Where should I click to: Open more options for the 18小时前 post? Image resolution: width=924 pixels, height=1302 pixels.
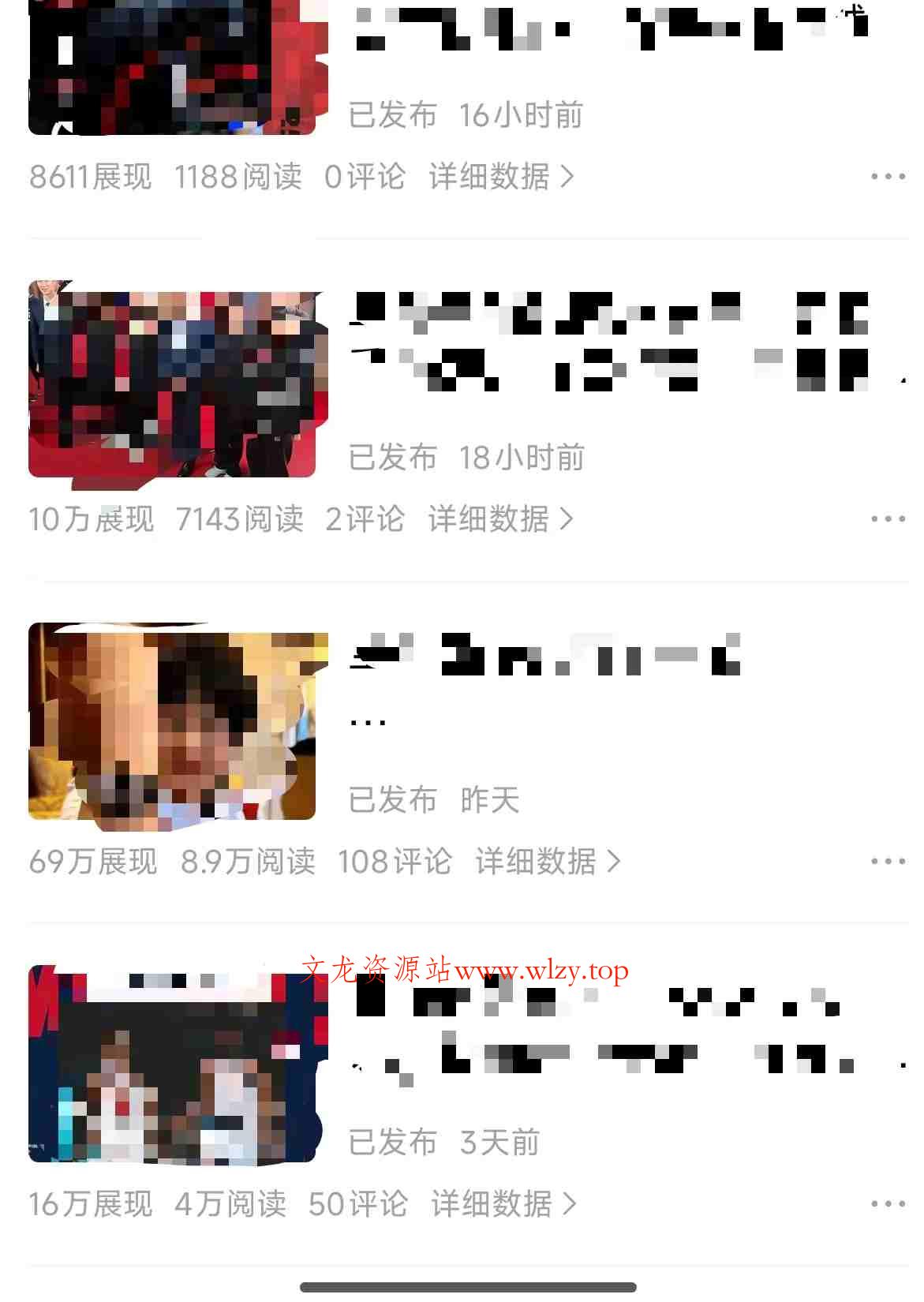(x=887, y=519)
